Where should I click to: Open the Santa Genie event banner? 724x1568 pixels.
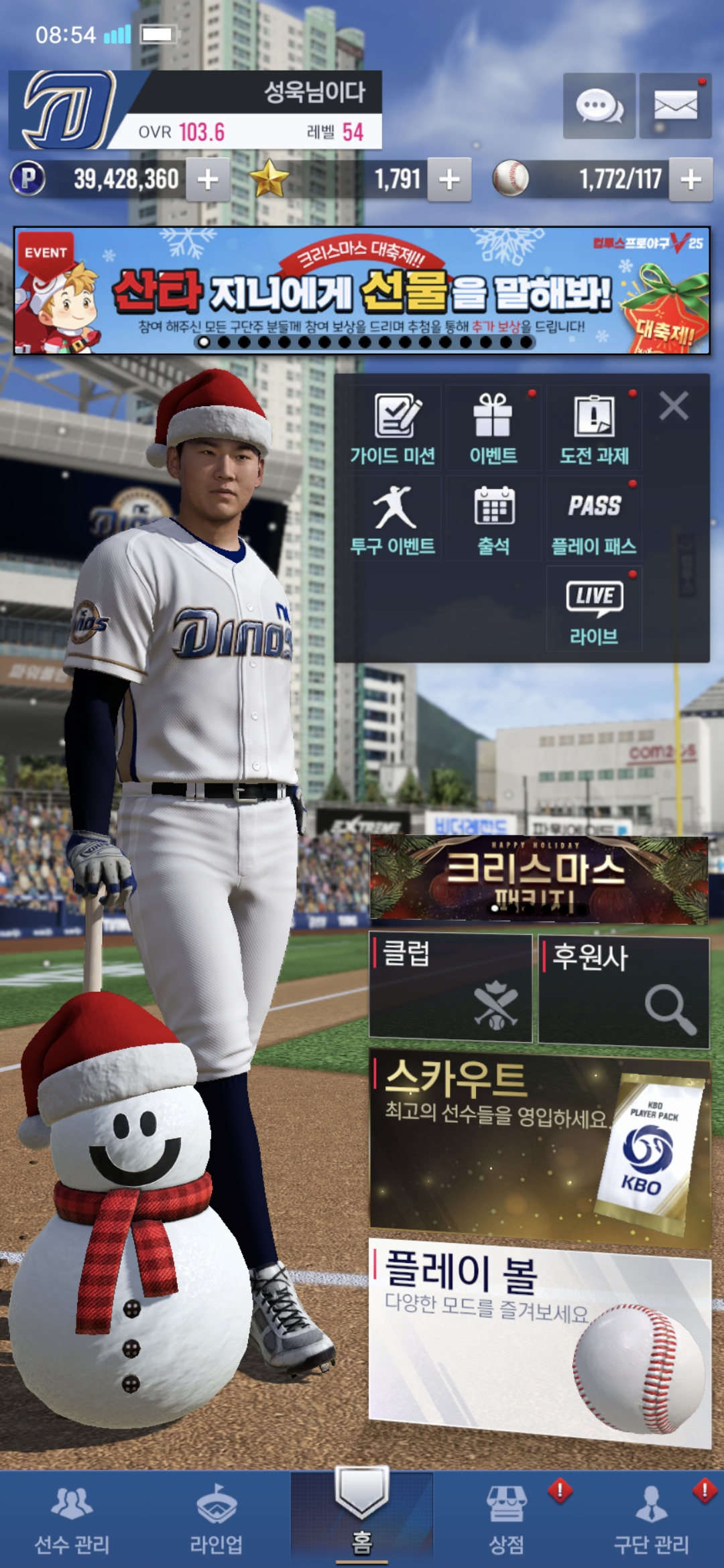pyautogui.click(x=362, y=291)
